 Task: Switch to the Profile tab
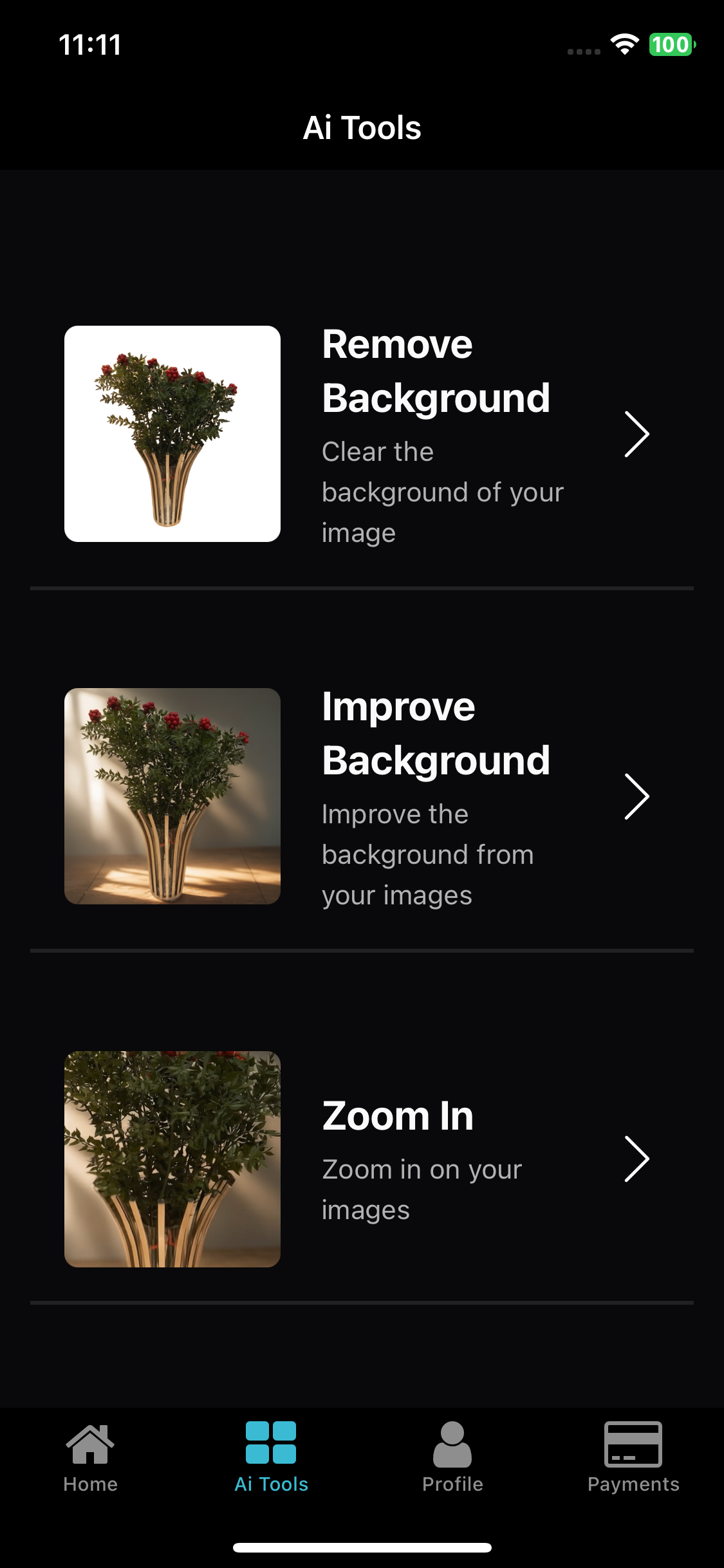[x=452, y=1457]
